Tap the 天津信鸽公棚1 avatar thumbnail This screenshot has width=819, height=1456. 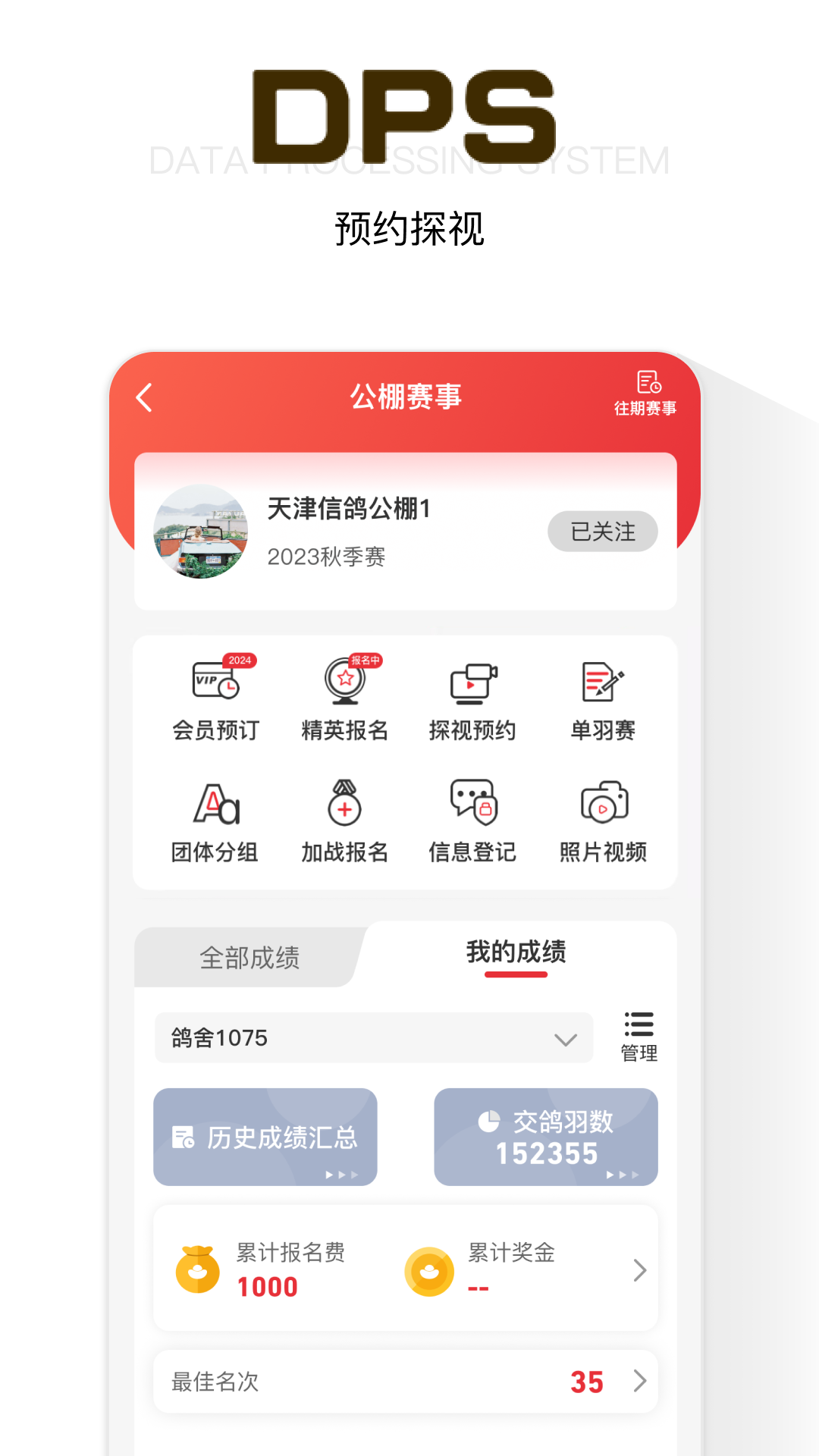pos(202,531)
